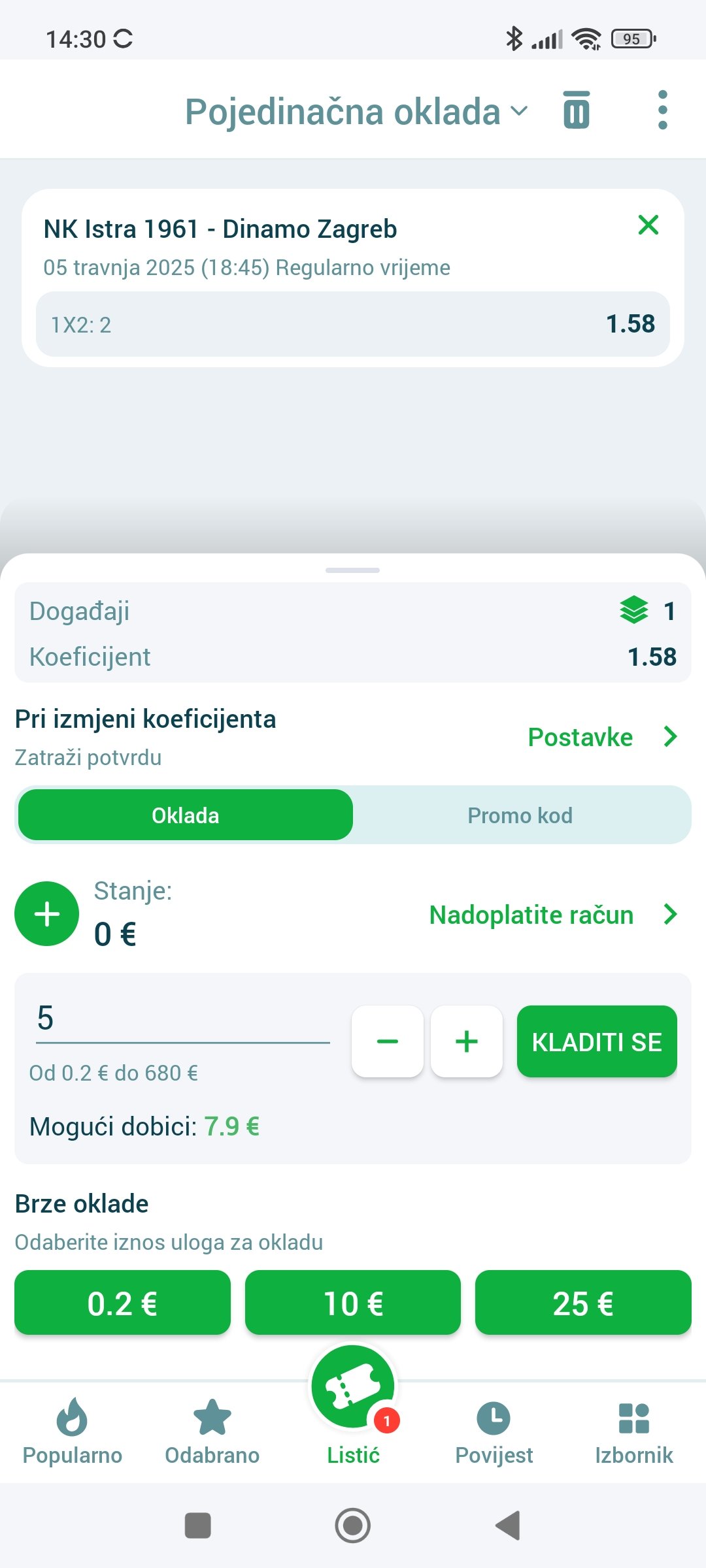Decrease the stake with the minus button
The height and width of the screenshot is (1568, 706).
point(388,1041)
